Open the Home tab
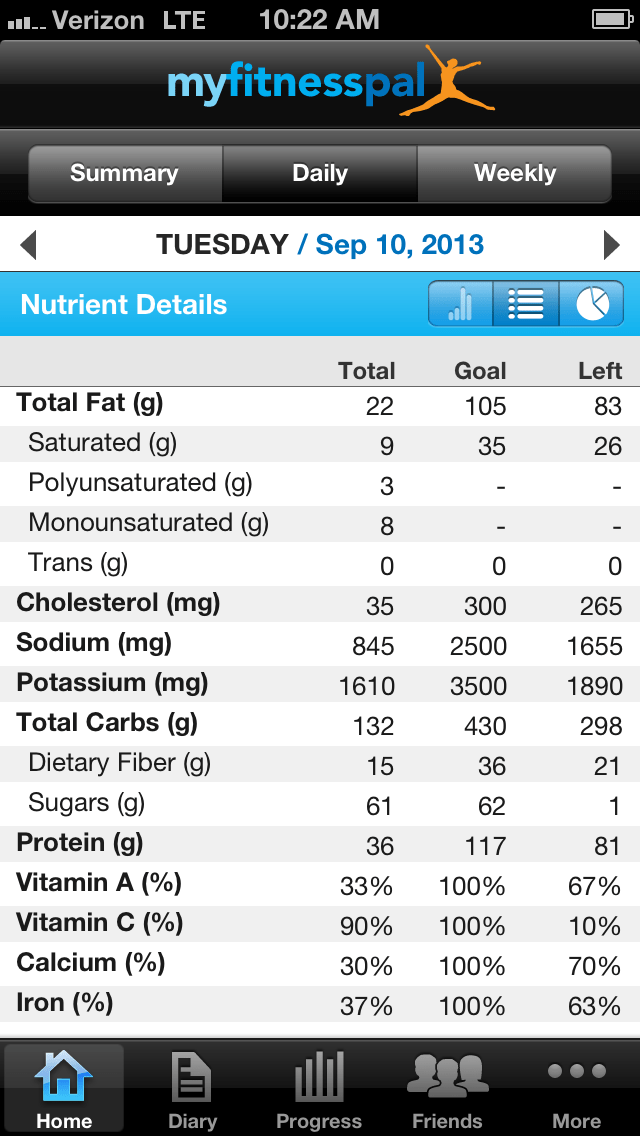This screenshot has height=1136, width=640. coord(64,1090)
